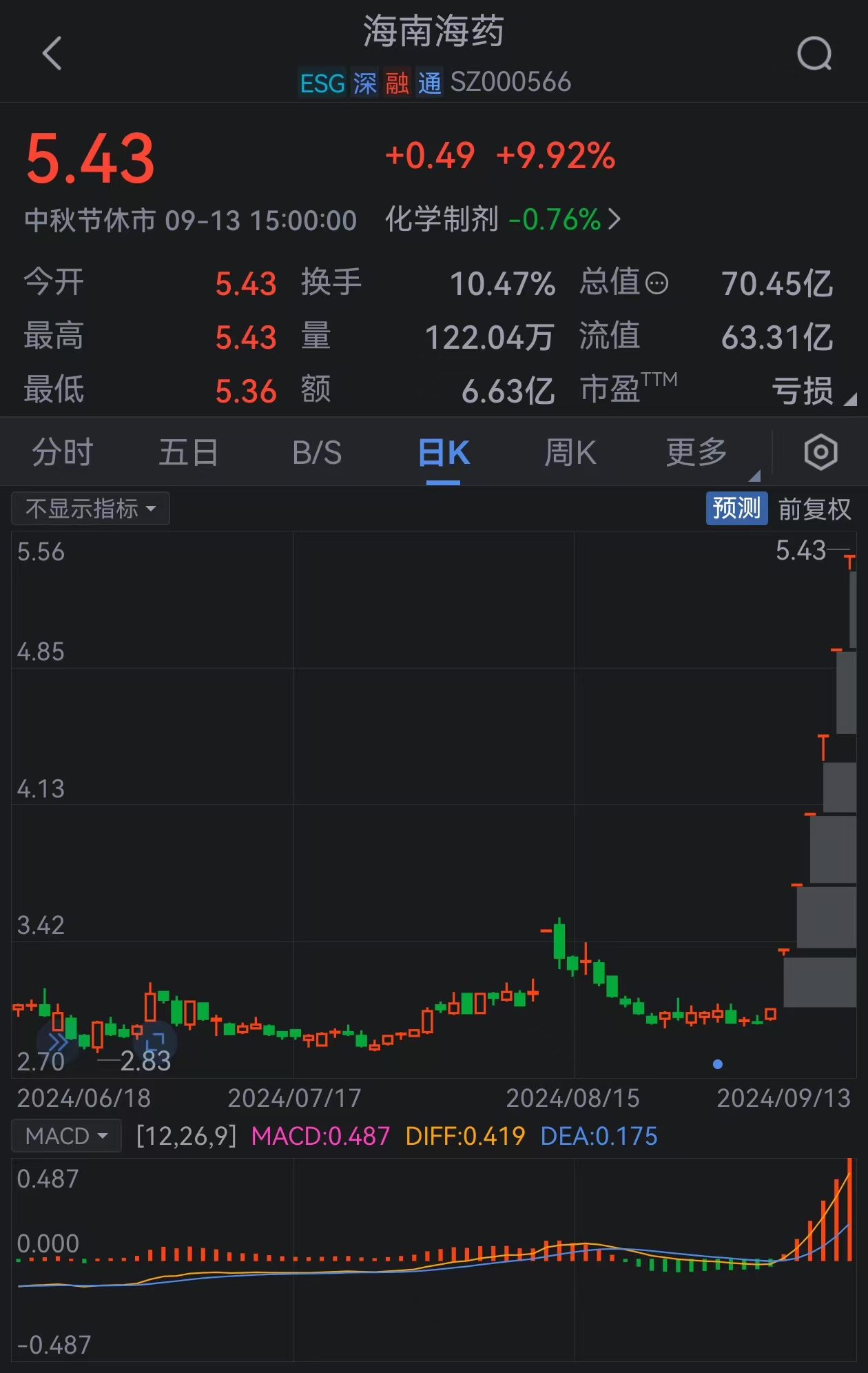Image resolution: width=868 pixels, height=1373 pixels.
Task: Open the 化学制剂 sector link
Action: [x=503, y=220]
